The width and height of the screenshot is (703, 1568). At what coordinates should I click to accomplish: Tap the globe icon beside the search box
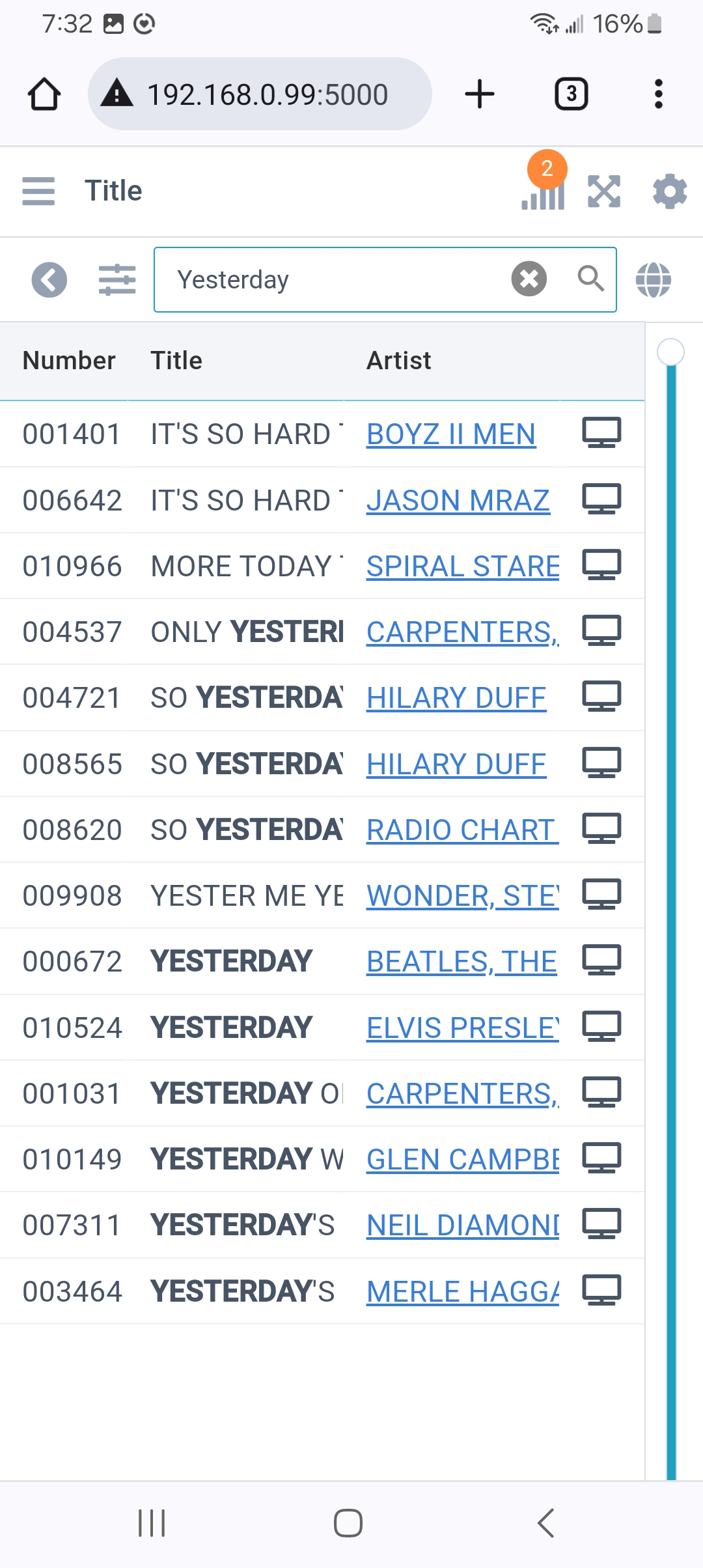pyautogui.click(x=654, y=280)
